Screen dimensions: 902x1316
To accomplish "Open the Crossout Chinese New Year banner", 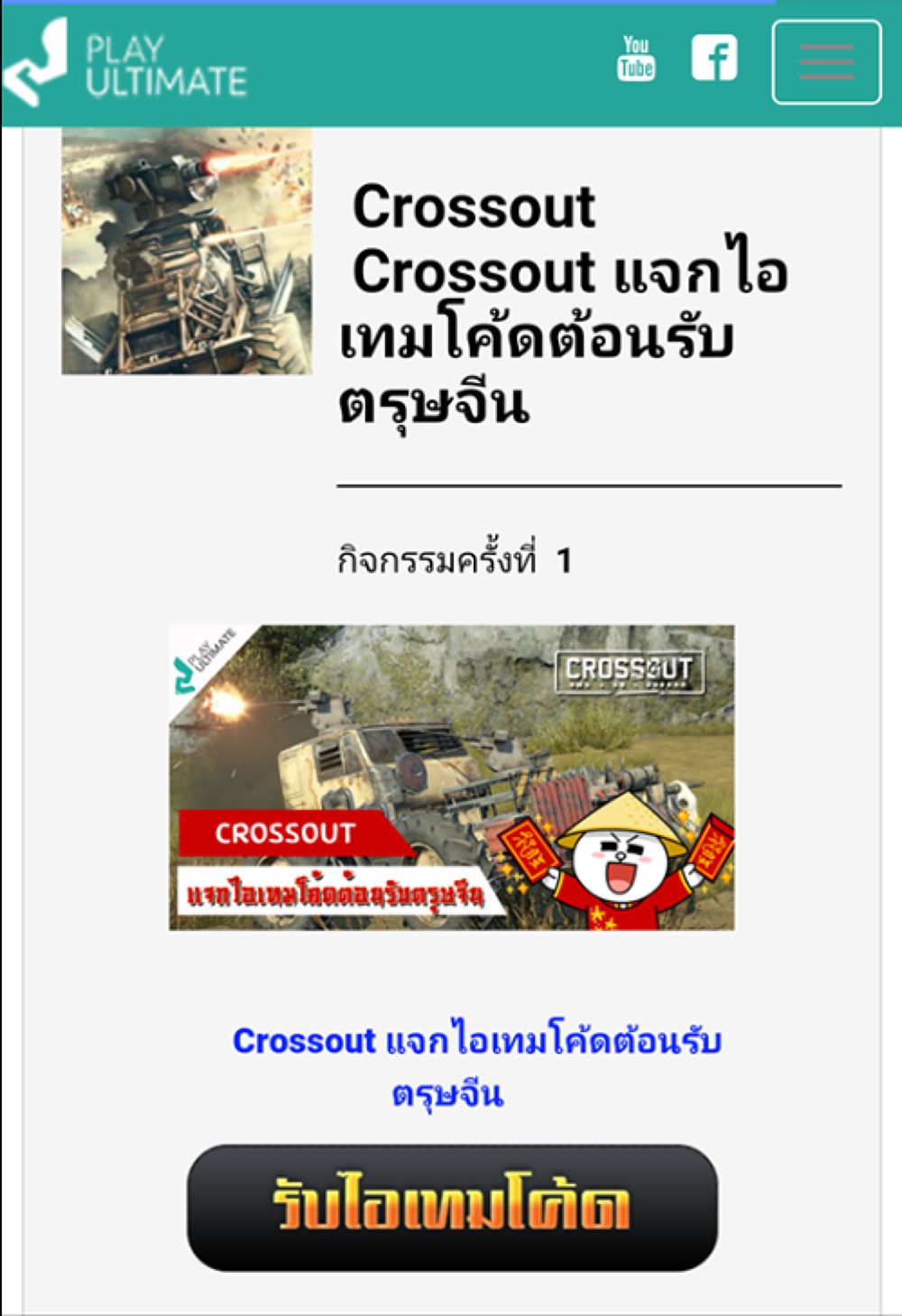I will point(452,778).
